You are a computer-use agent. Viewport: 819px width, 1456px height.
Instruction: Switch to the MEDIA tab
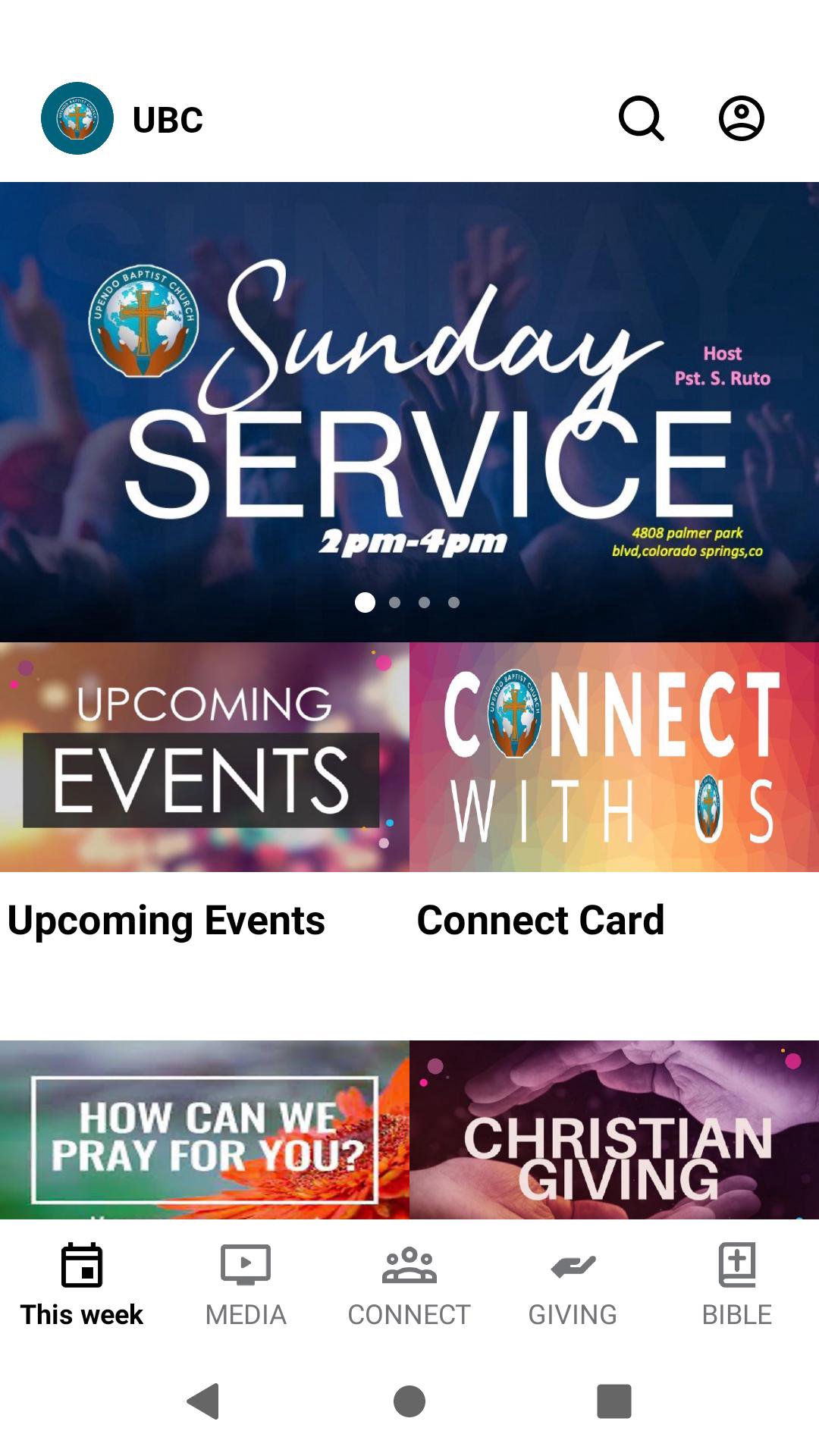[246, 1285]
